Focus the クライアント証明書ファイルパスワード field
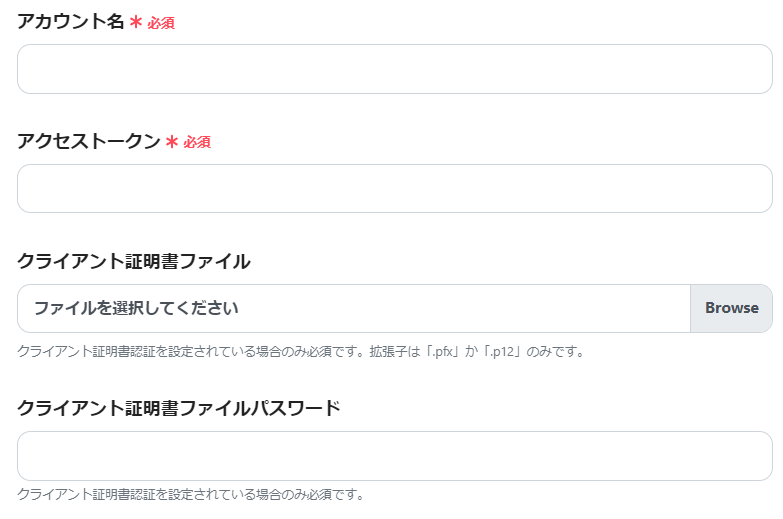This screenshot has width=783, height=519. pyautogui.click(x=394, y=456)
